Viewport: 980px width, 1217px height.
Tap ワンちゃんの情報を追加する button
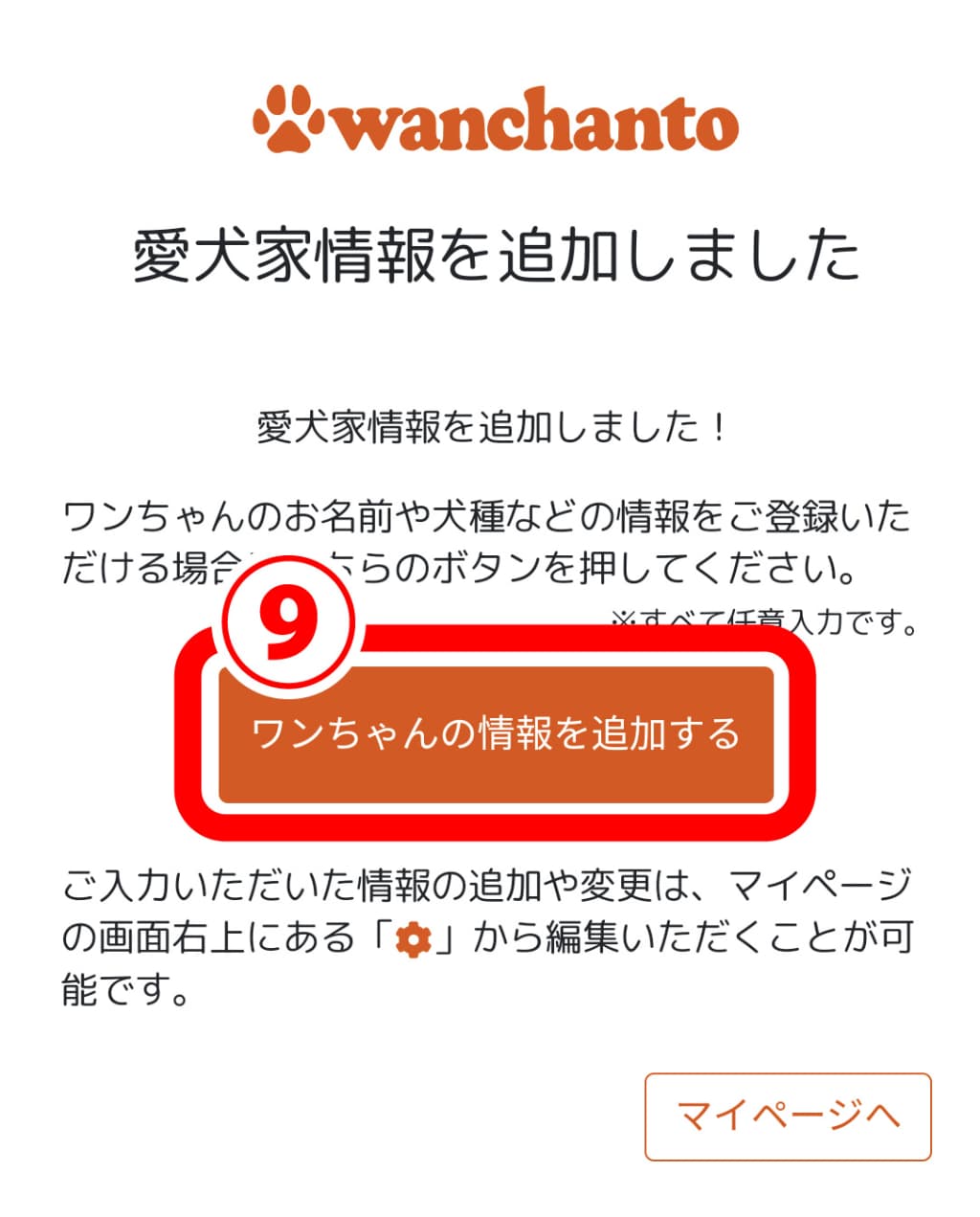pyautogui.click(x=495, y=734)
